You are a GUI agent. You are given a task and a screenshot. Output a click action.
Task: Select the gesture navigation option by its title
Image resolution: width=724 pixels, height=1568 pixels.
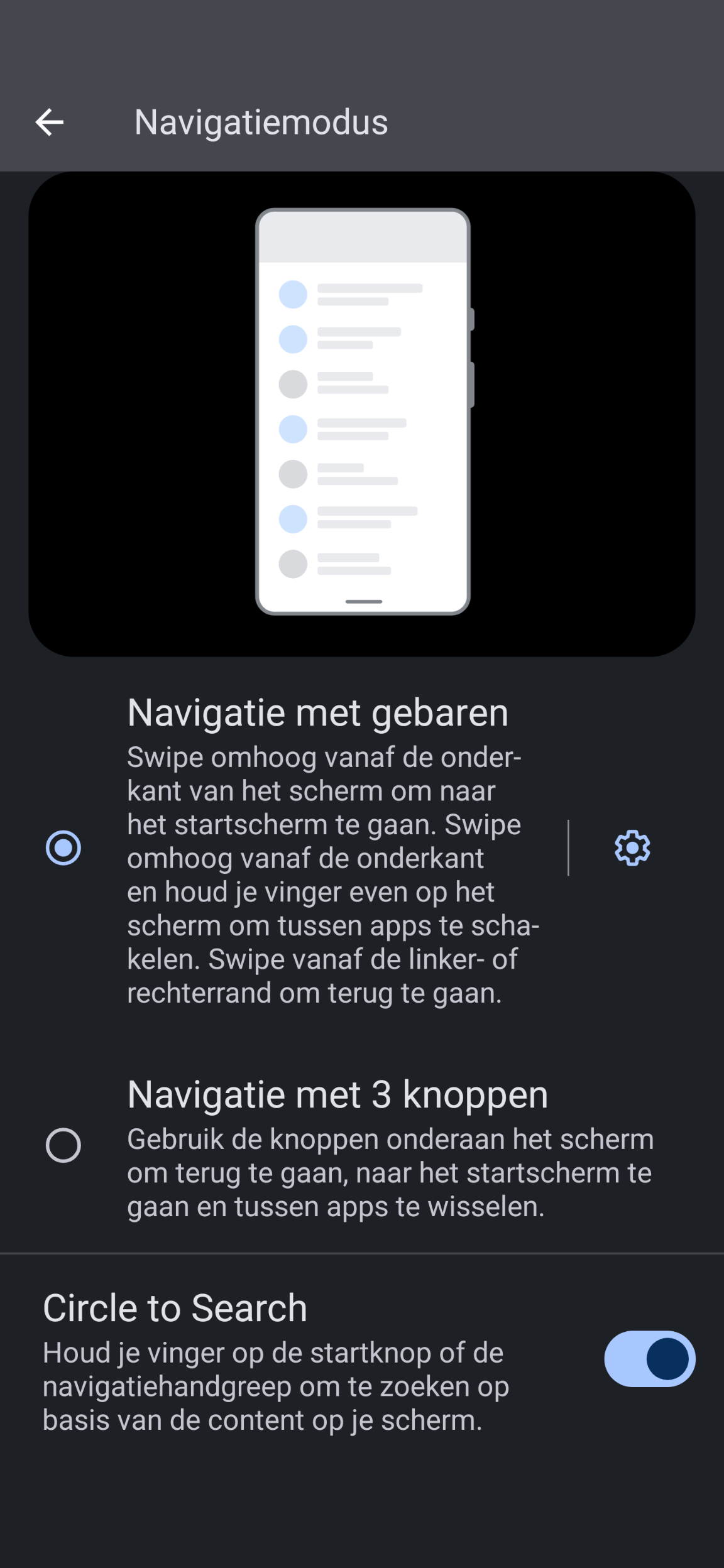pos(318,712)
